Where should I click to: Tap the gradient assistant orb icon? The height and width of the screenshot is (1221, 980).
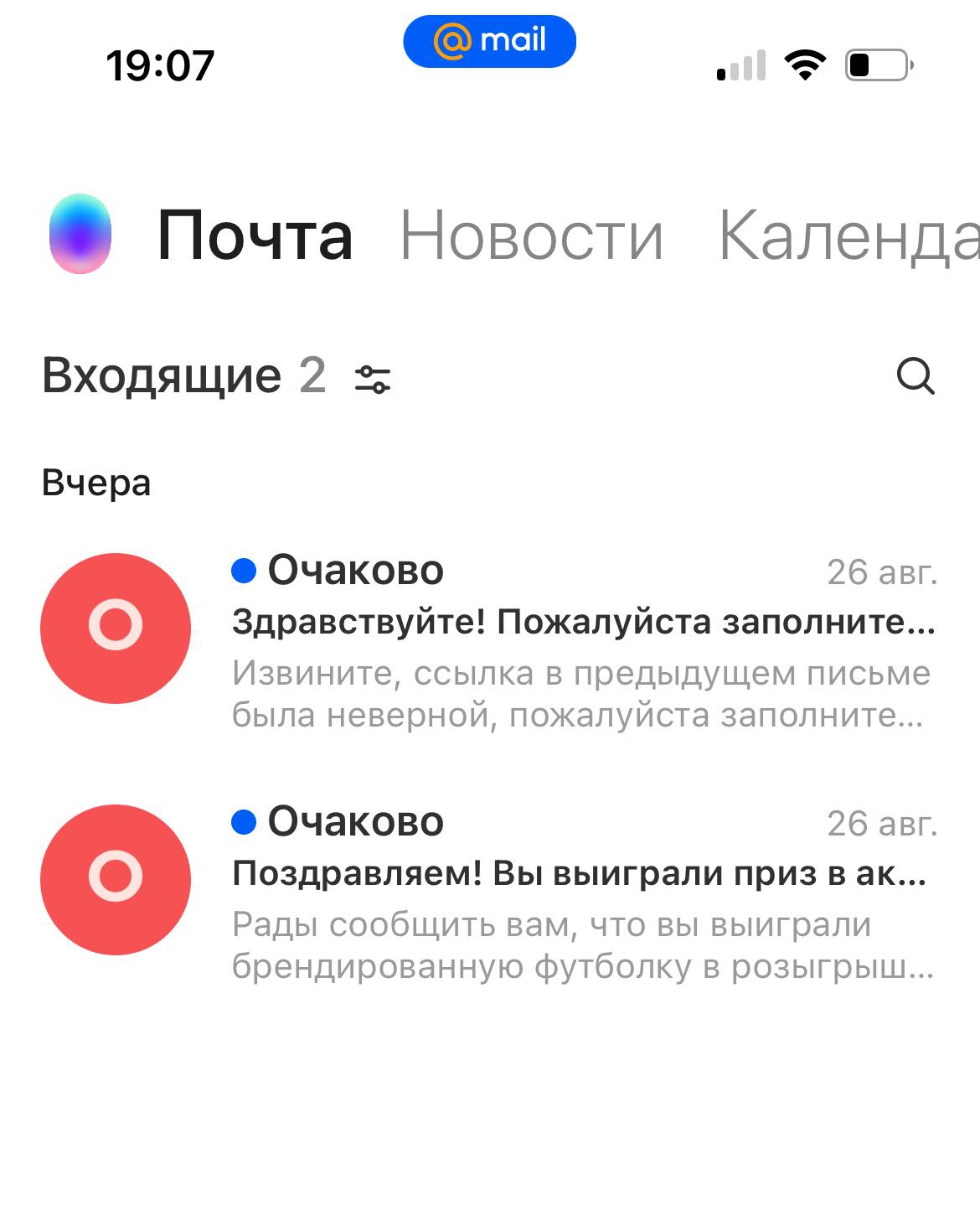pos(80,234)
